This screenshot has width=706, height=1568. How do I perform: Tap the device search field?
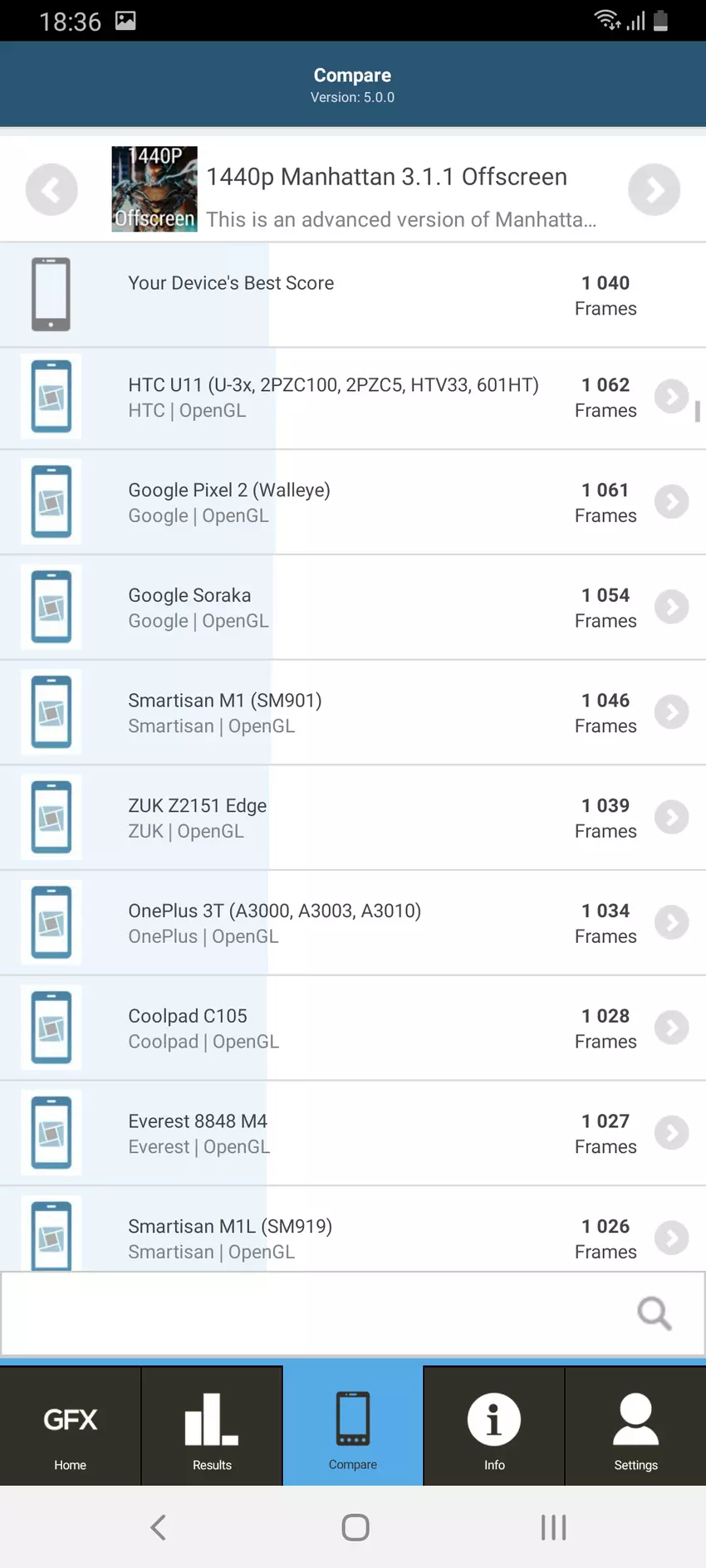[316, 1314]
